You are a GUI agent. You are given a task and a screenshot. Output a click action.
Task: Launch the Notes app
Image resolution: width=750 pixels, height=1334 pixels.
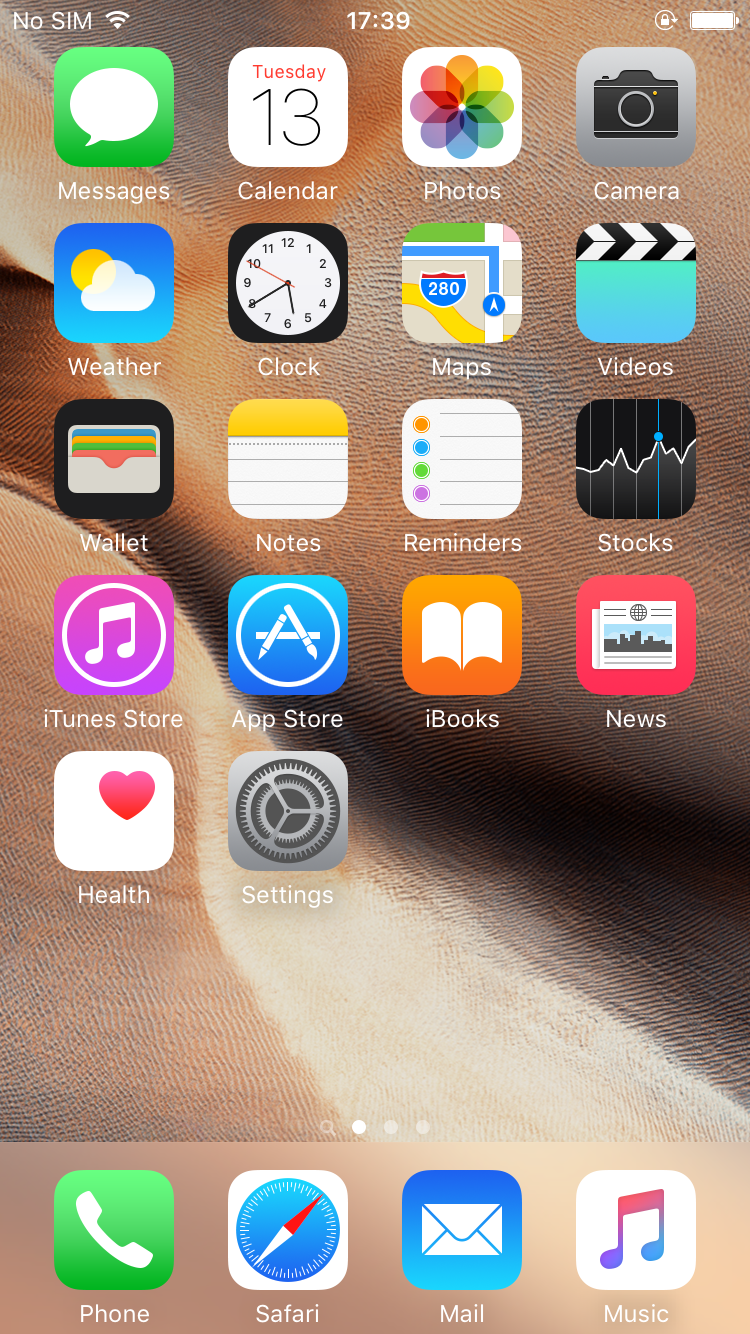pyautogui.click(x=288, y=459)
